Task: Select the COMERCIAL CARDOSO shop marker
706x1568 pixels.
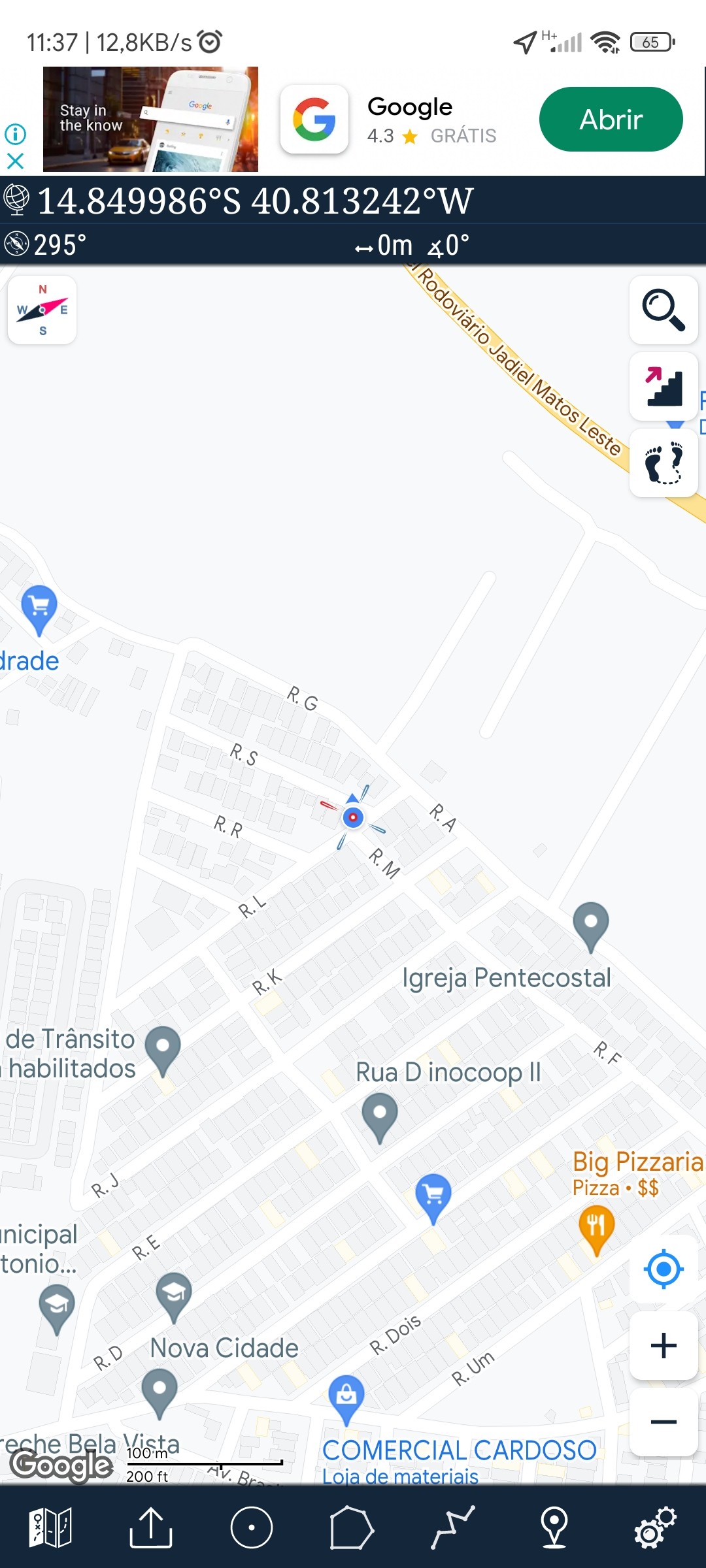Action: (346, 1397)
